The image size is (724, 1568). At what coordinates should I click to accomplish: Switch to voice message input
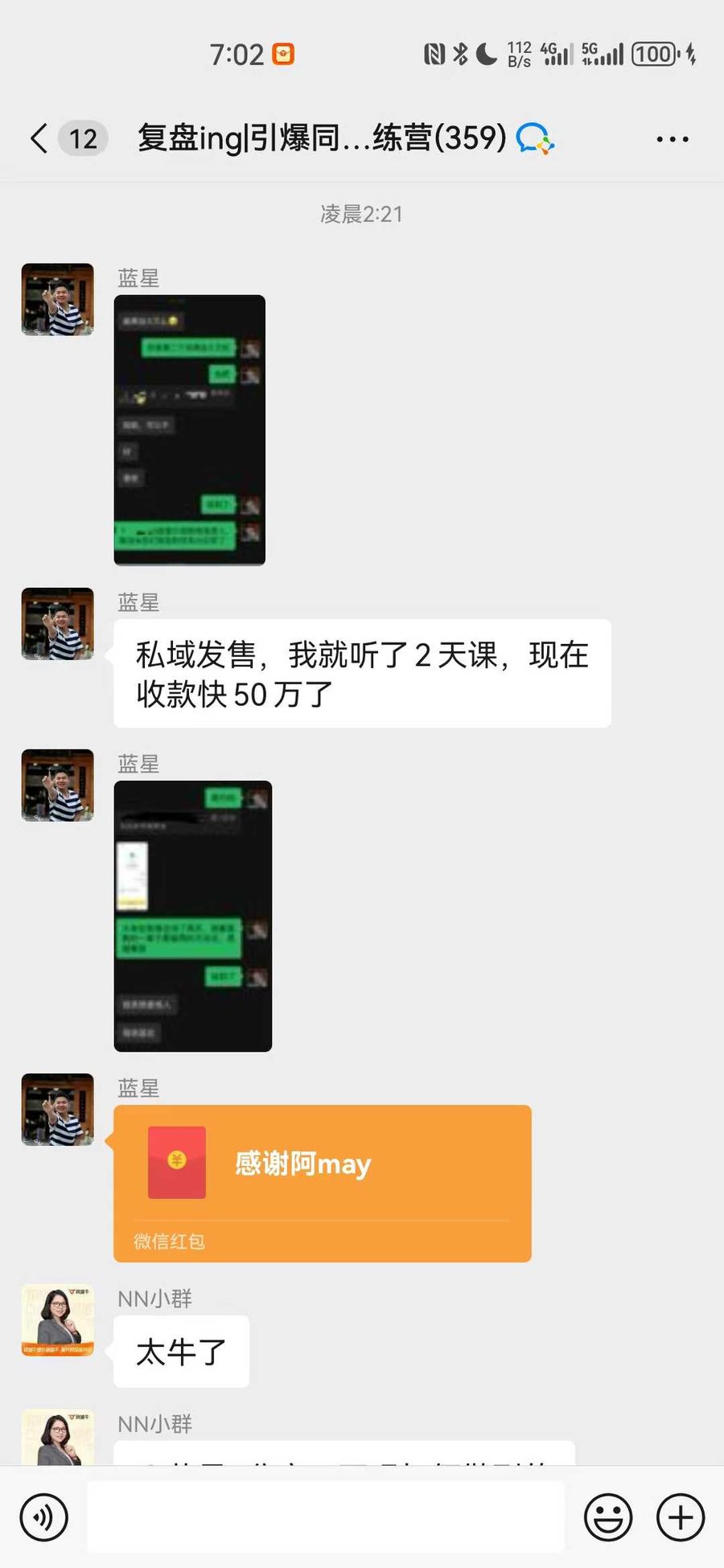[x=43, y=1517]
